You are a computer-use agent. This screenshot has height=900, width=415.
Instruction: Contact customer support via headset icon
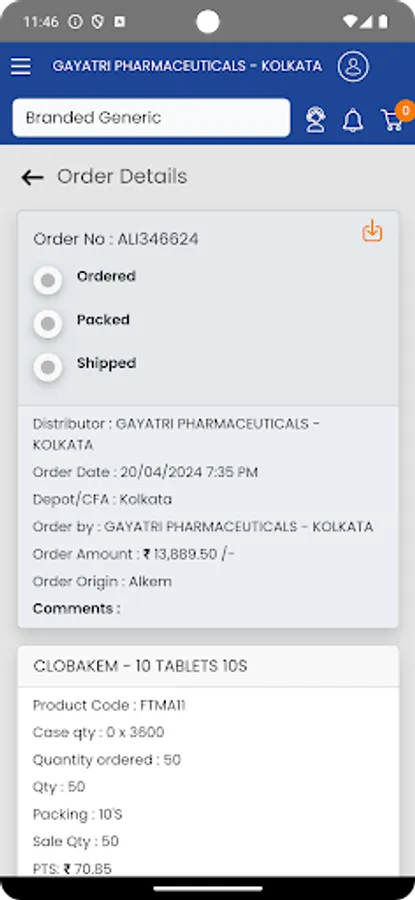pos(315,120)
